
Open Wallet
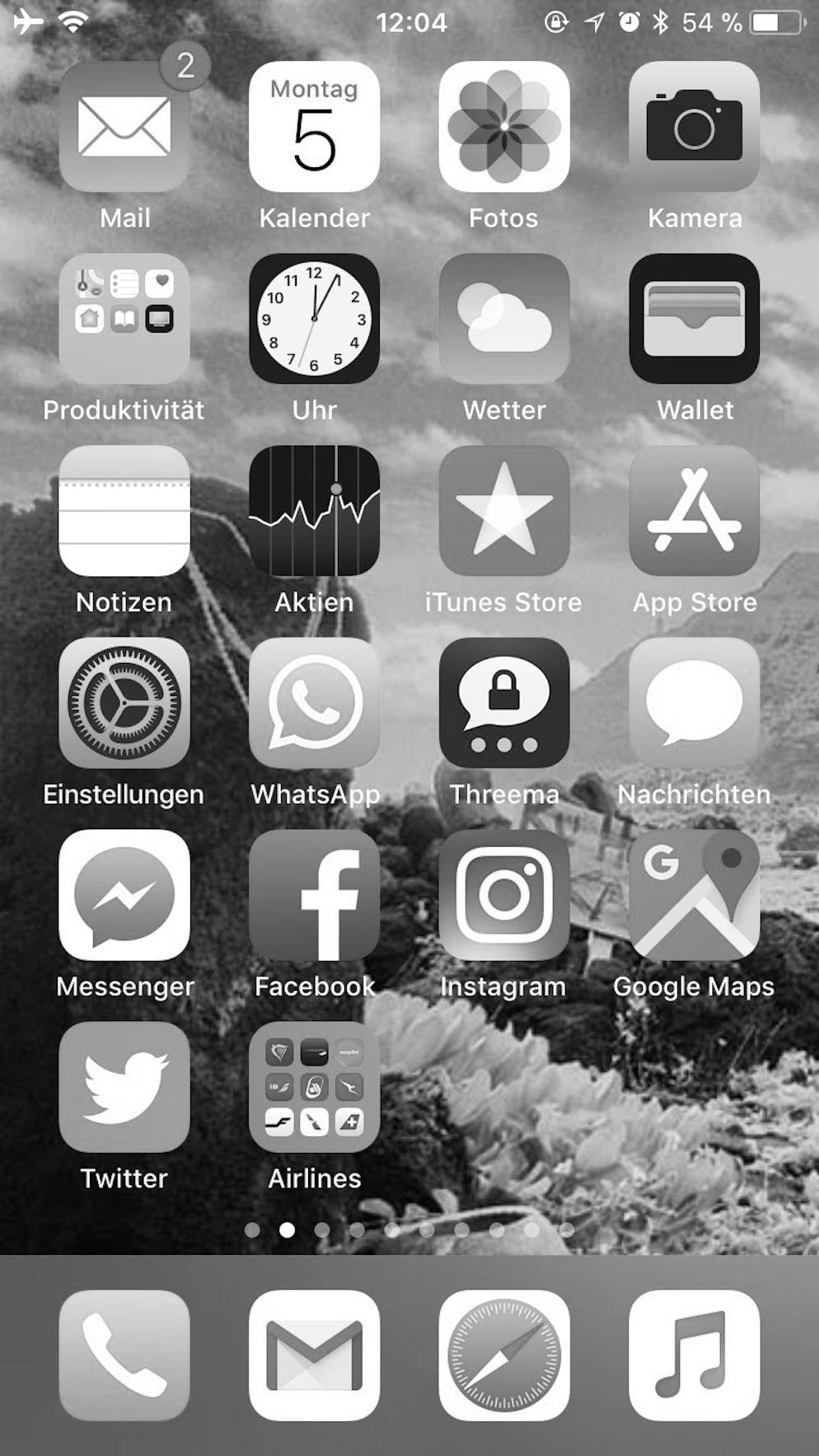pos(694,319)
